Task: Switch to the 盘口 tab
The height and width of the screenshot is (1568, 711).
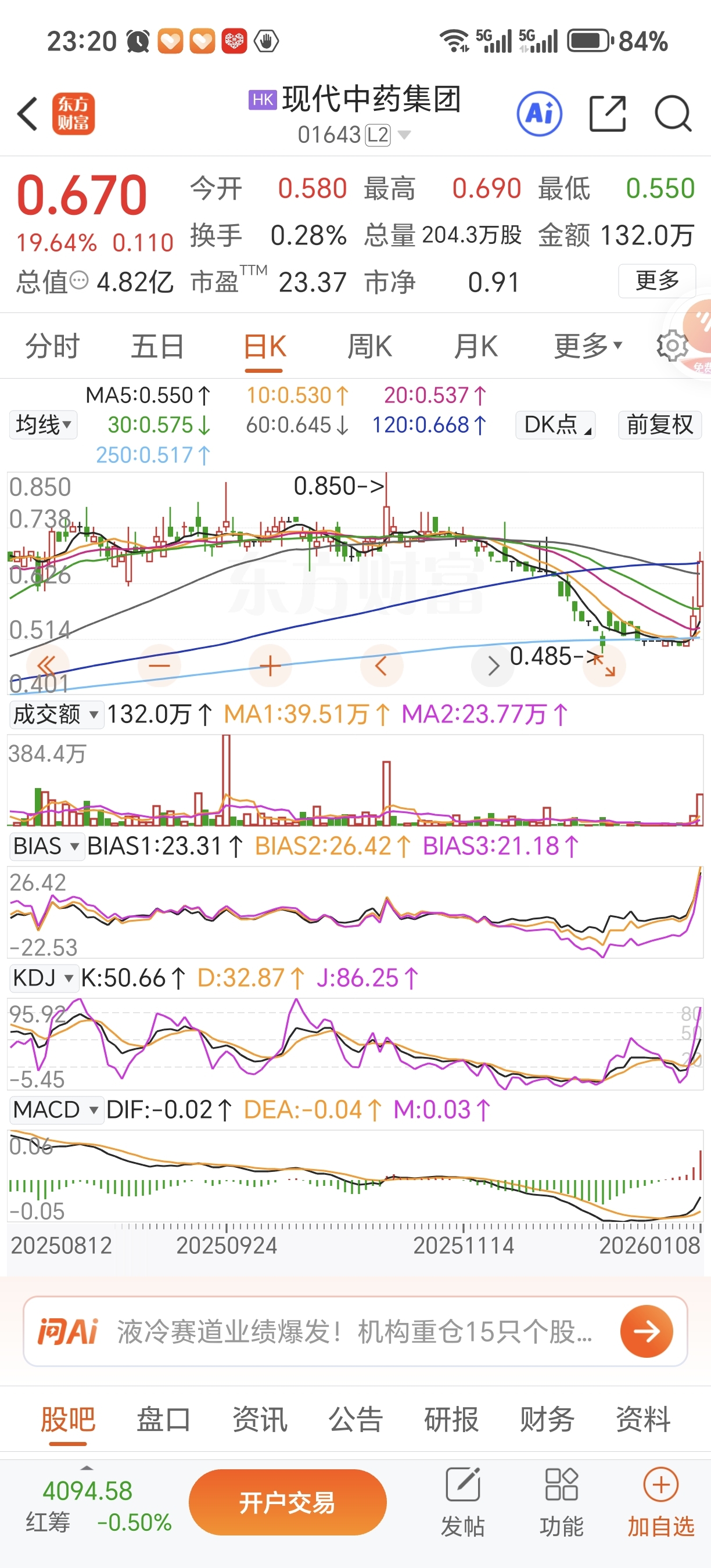Action: [x=163, y=1419]
